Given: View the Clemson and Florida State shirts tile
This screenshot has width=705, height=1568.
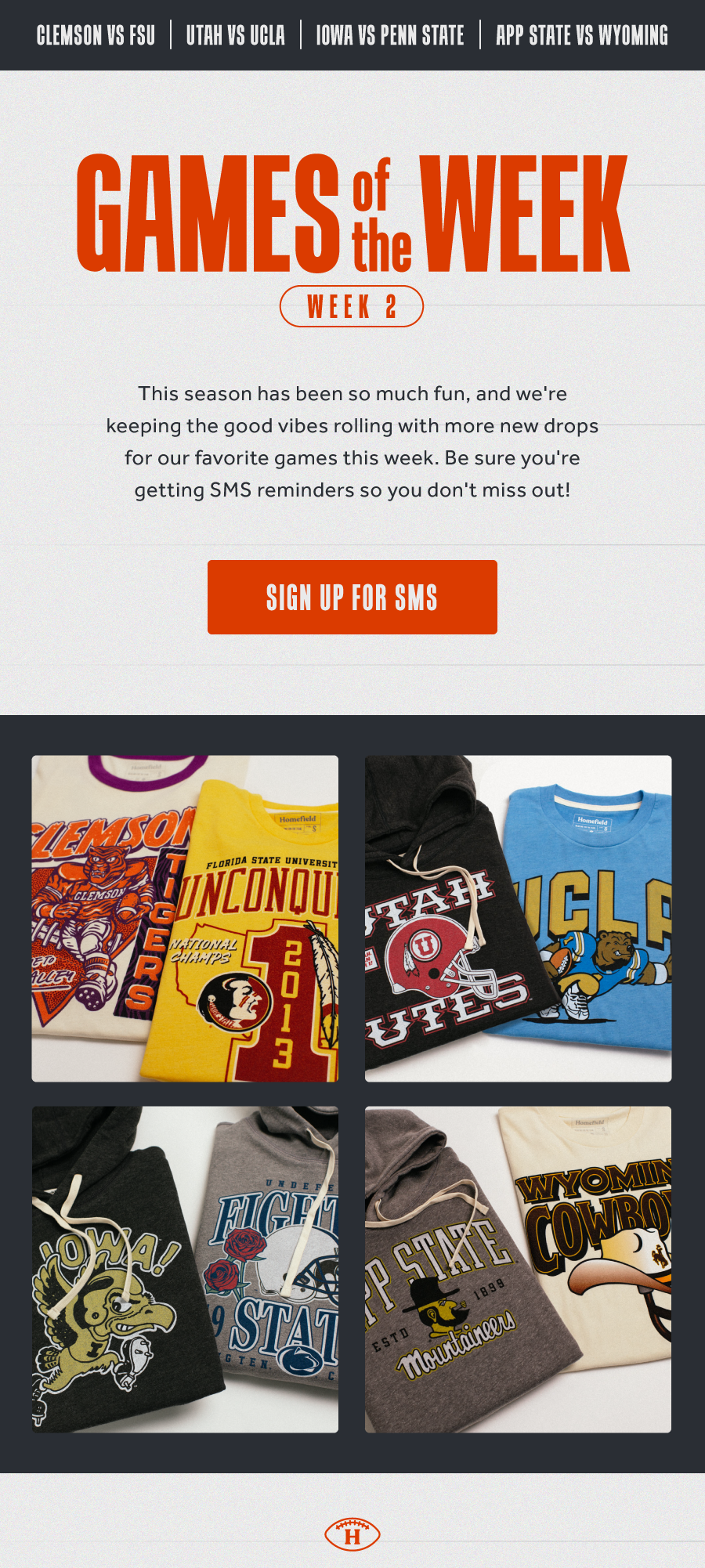Looking at the screenshot, I should tap(185, 918).
